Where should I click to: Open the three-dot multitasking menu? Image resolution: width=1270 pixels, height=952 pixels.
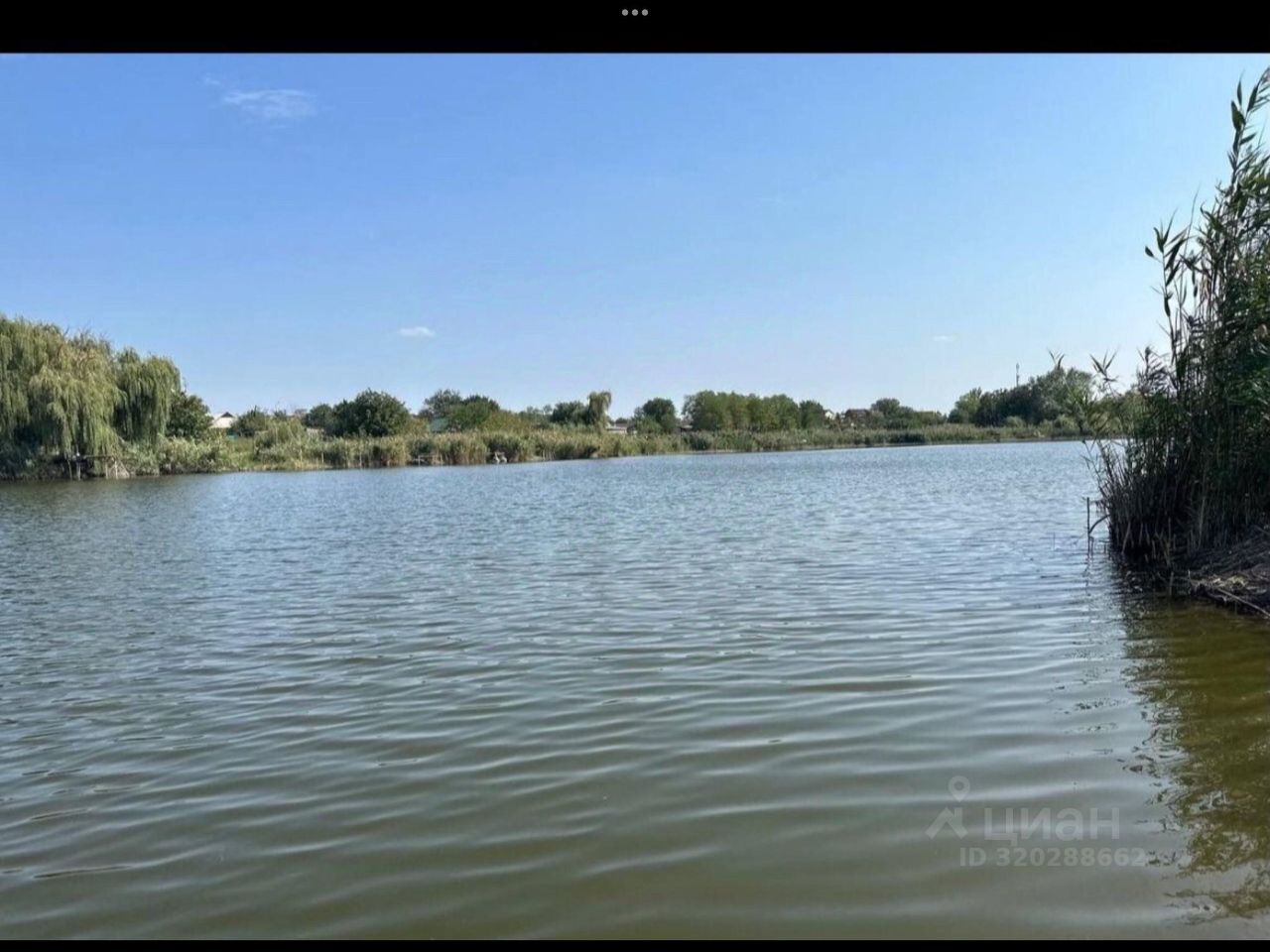coord(634,13)
